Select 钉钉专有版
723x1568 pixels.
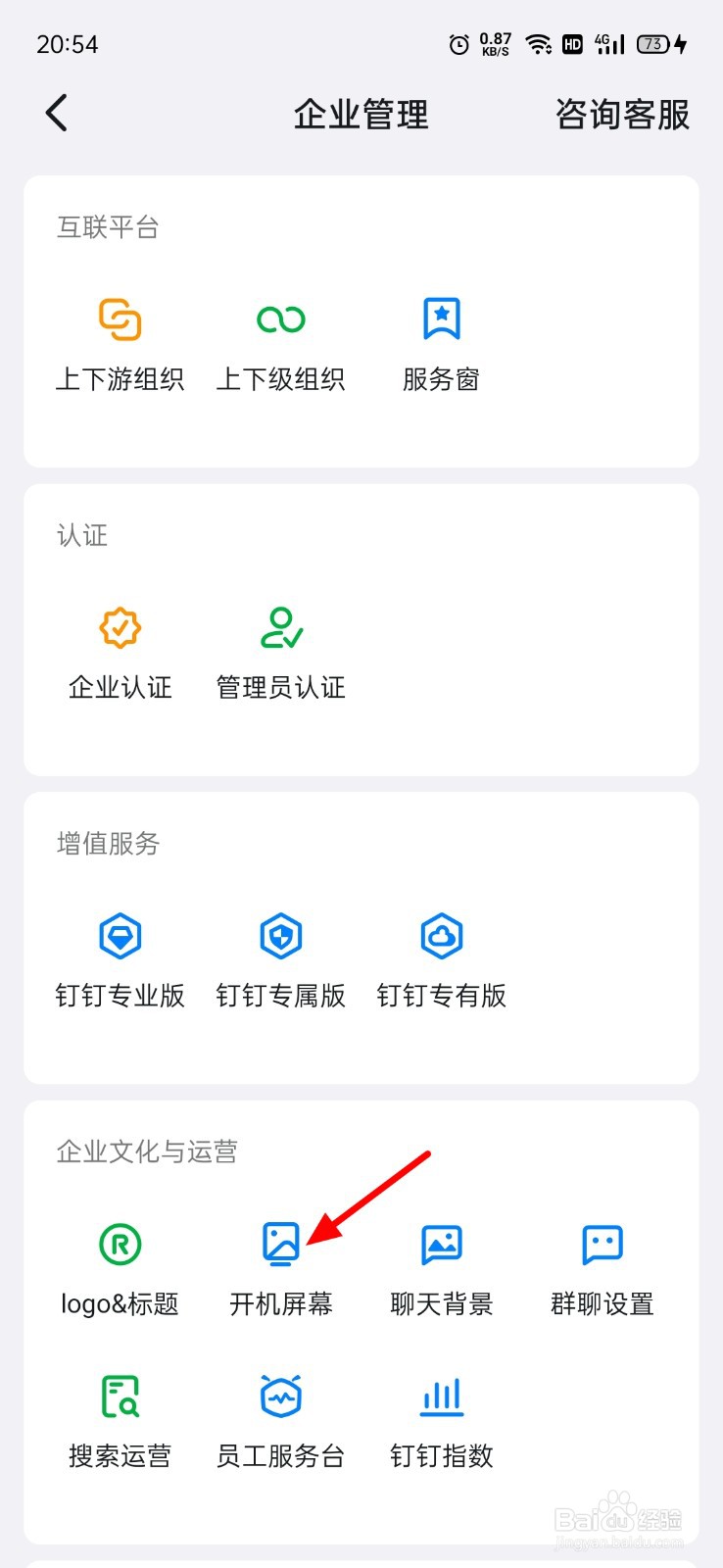[442, 961]
